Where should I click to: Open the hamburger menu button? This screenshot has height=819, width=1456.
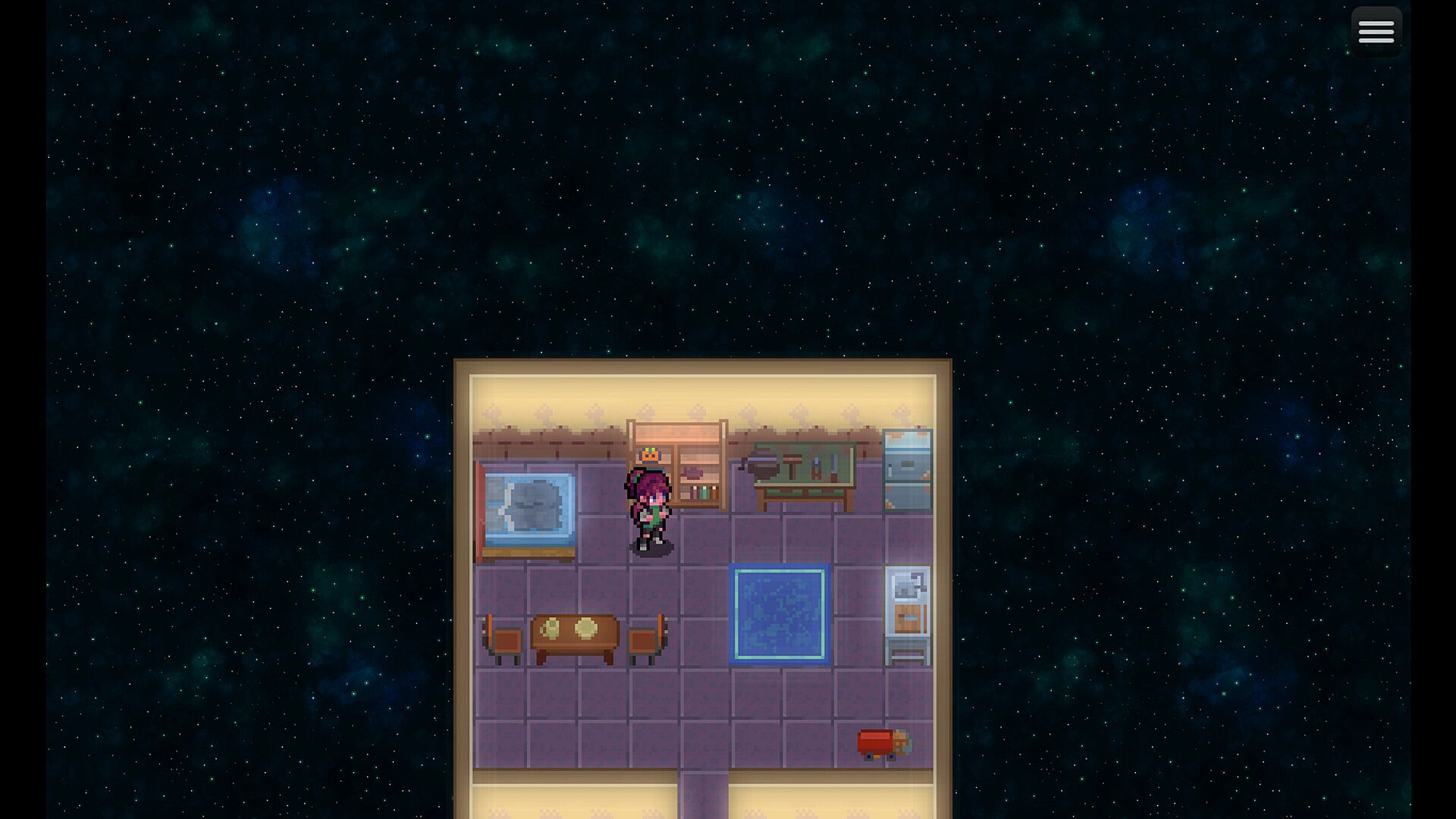point(1376,32)
